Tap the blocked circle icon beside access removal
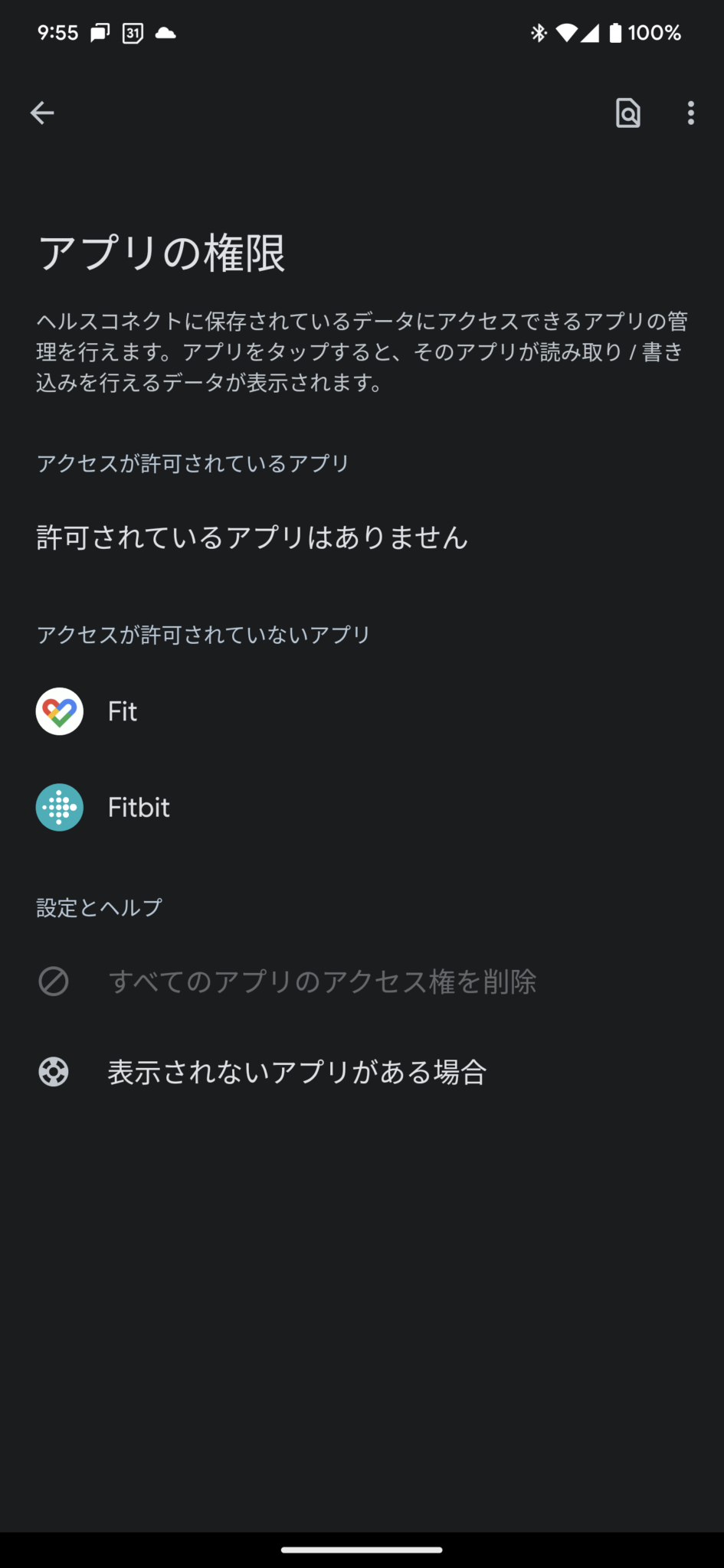This screenshot has width=724, height=1568. point(53,981)
